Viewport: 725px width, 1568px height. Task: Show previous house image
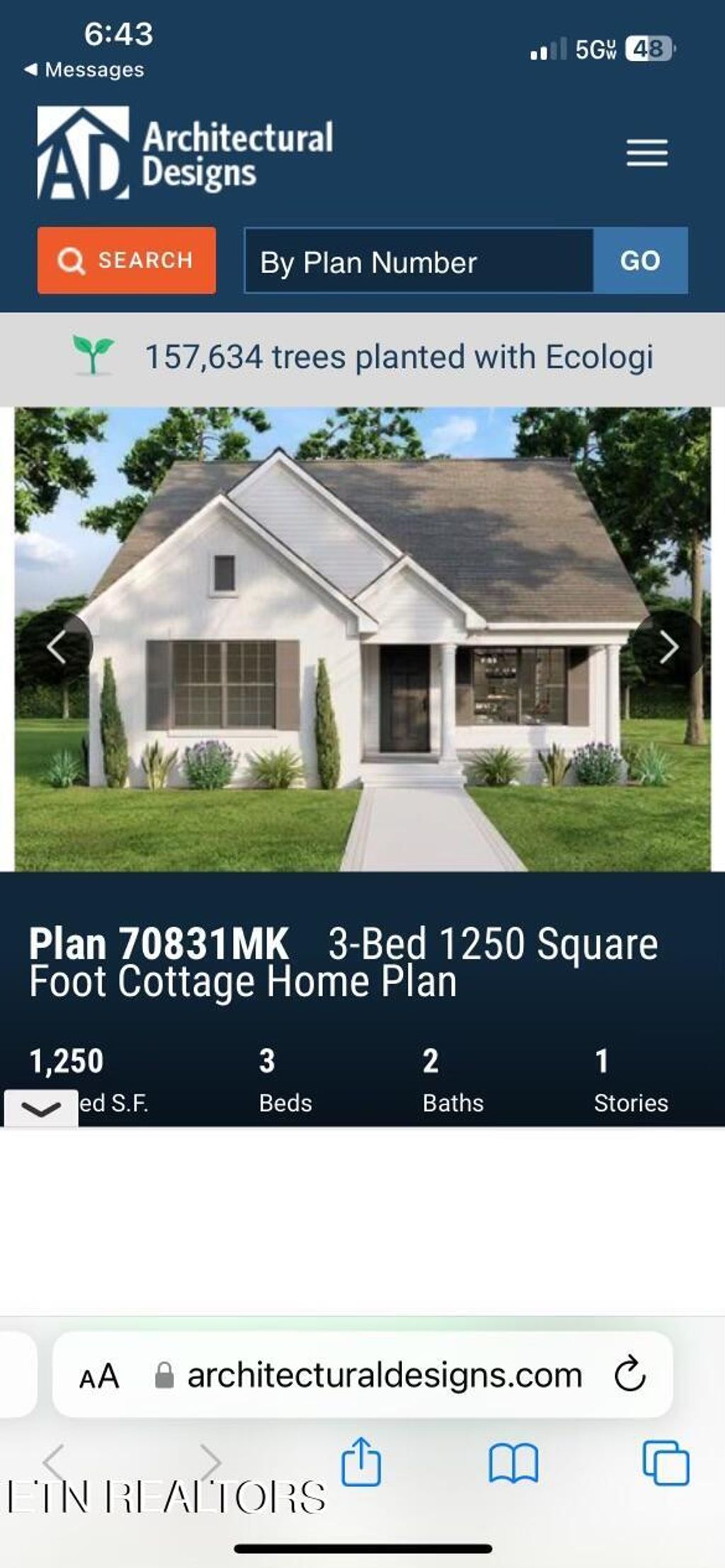click(56, 647)
